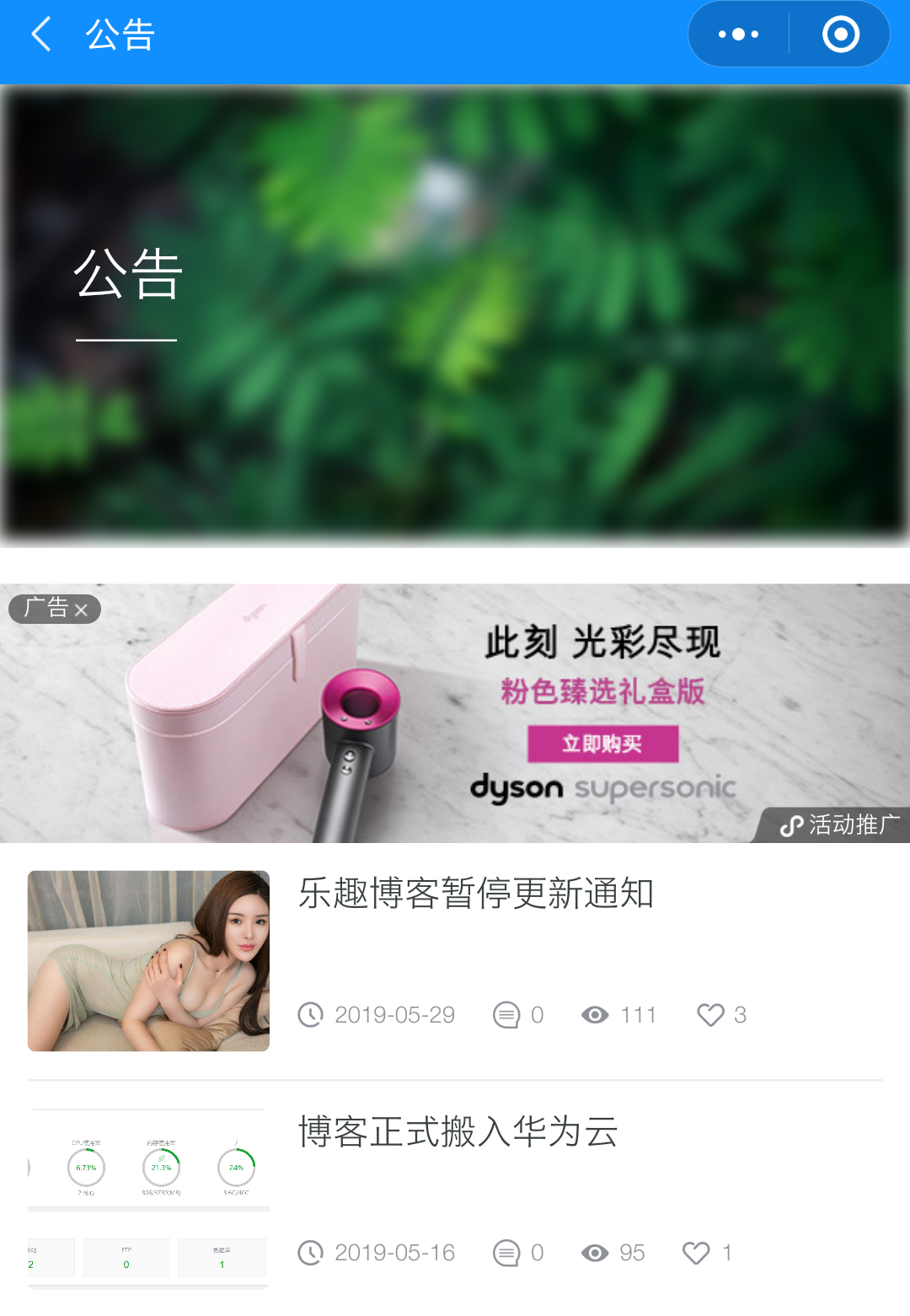The height and width of the screenshot is (1316, 910).
Task: Tap the thumbnail of 博客正式搬入华为云
Action: tap(148, 1199)
